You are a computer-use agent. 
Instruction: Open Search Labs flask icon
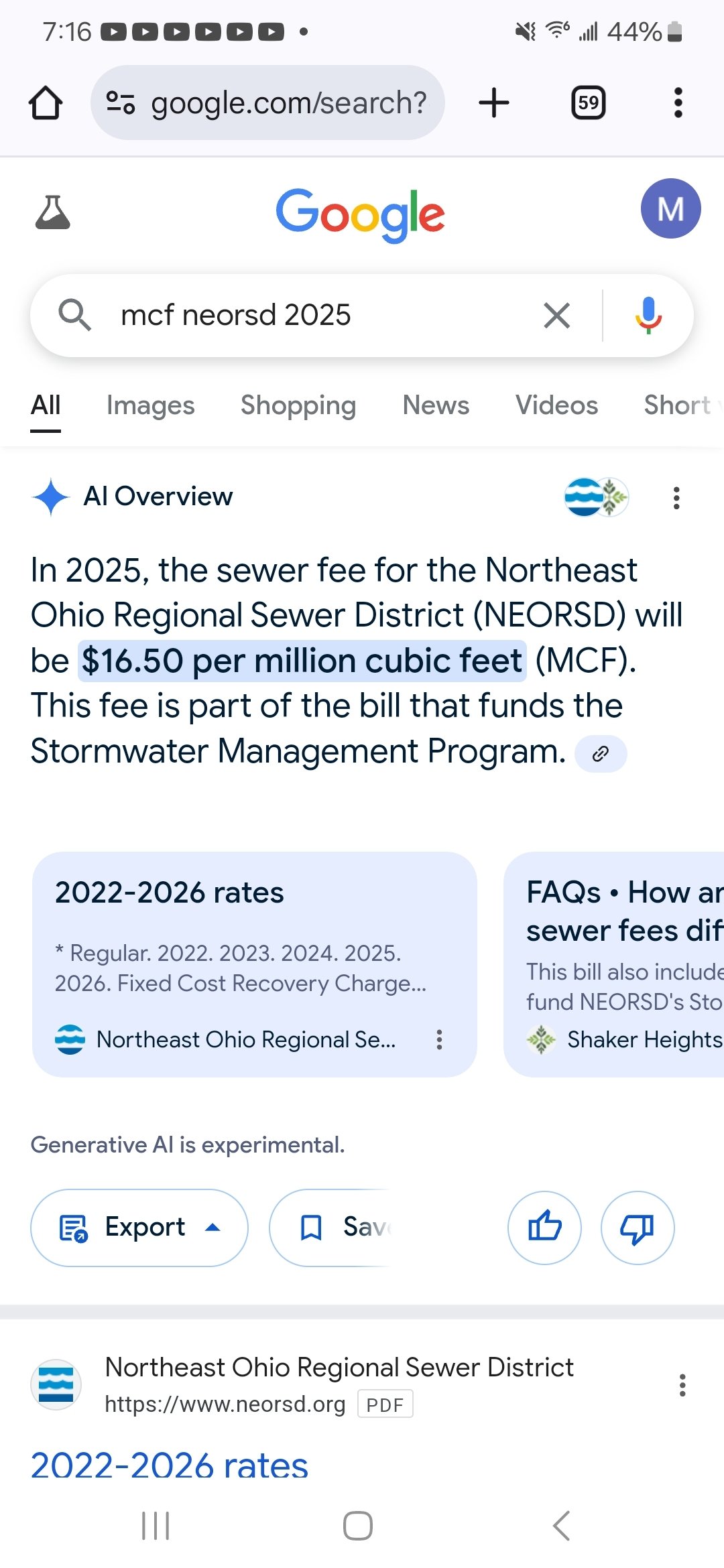click(x=52, y=212)
